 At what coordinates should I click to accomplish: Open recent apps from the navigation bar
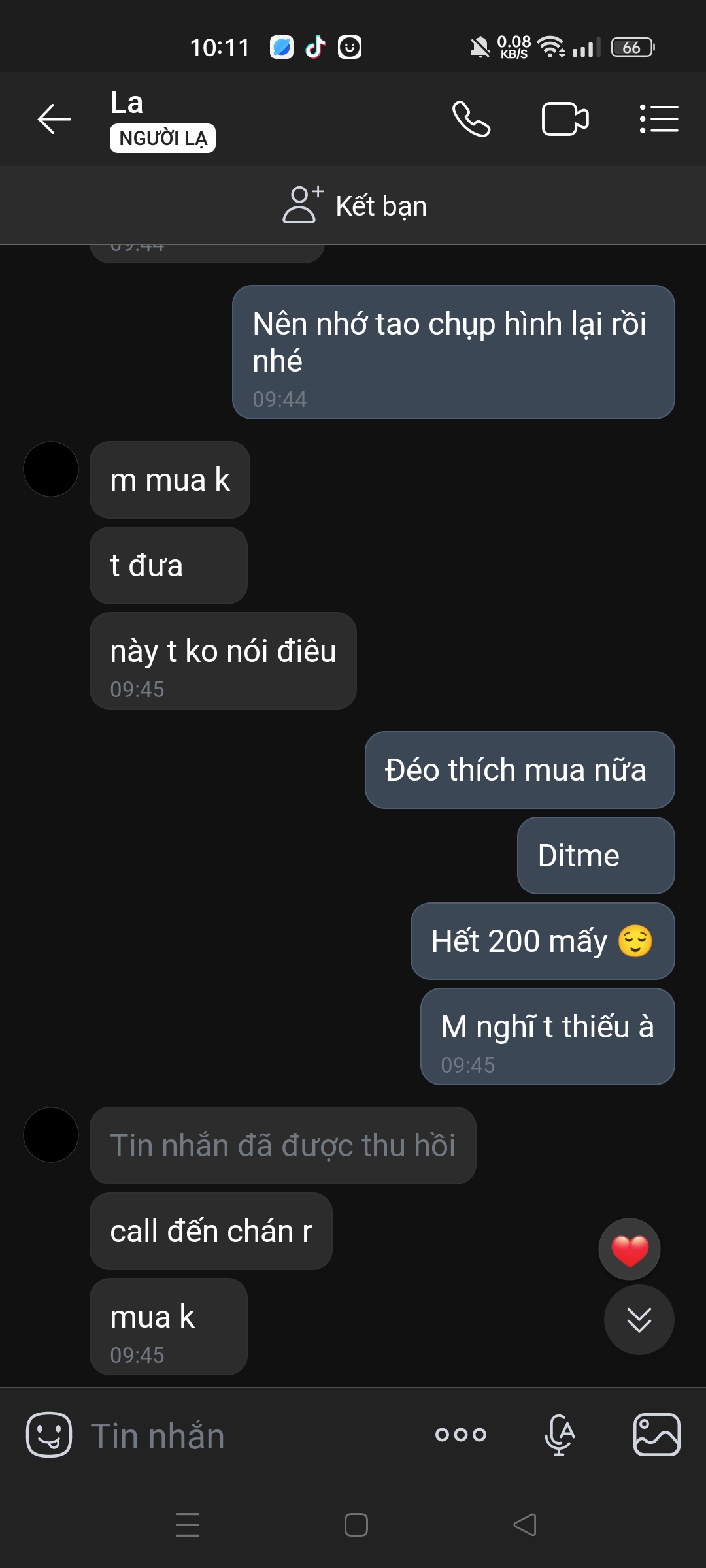tap(188, 1525)
